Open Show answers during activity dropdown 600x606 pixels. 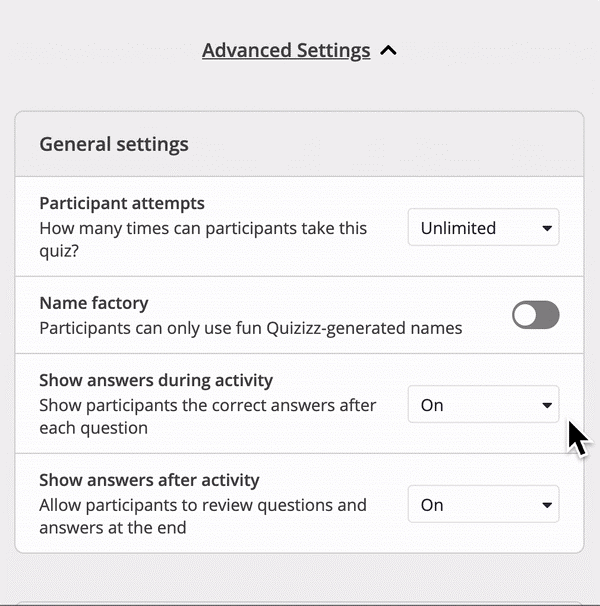(483, 405)
